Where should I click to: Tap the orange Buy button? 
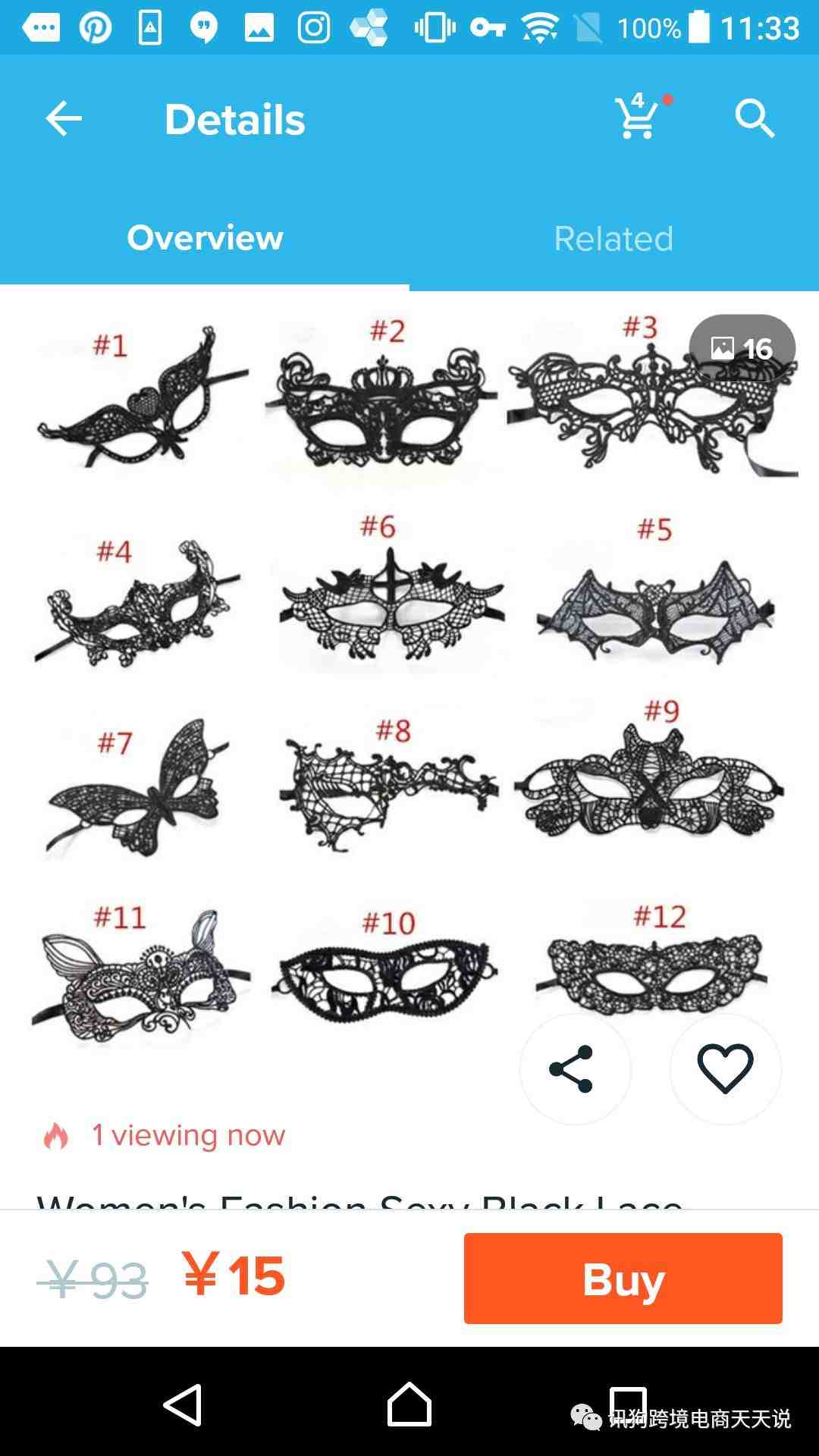[623, 1279]
